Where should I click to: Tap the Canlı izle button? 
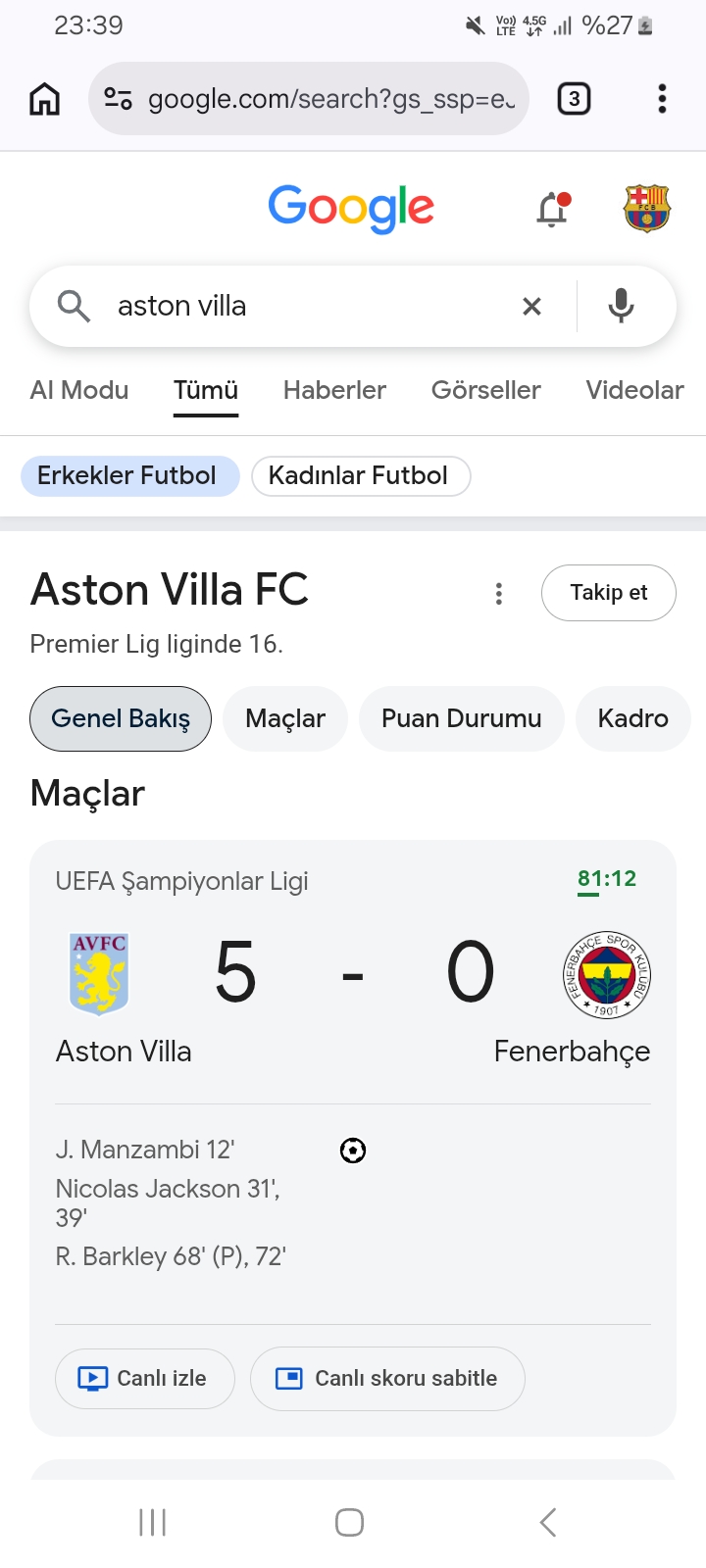point(145,1379)
